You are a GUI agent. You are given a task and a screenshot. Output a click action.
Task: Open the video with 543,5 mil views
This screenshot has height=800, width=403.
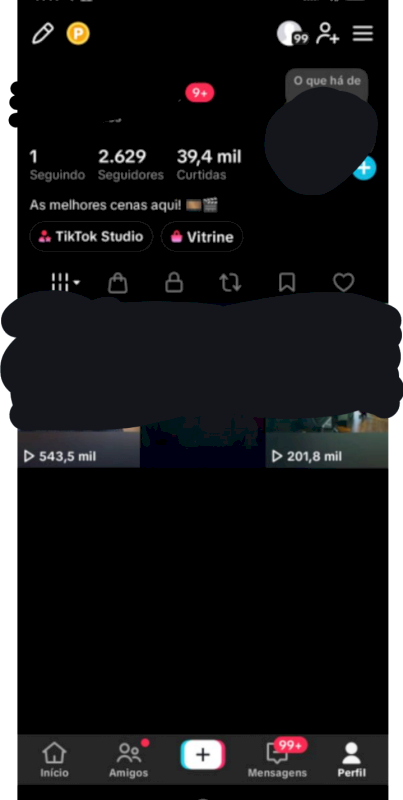point(79,442)
